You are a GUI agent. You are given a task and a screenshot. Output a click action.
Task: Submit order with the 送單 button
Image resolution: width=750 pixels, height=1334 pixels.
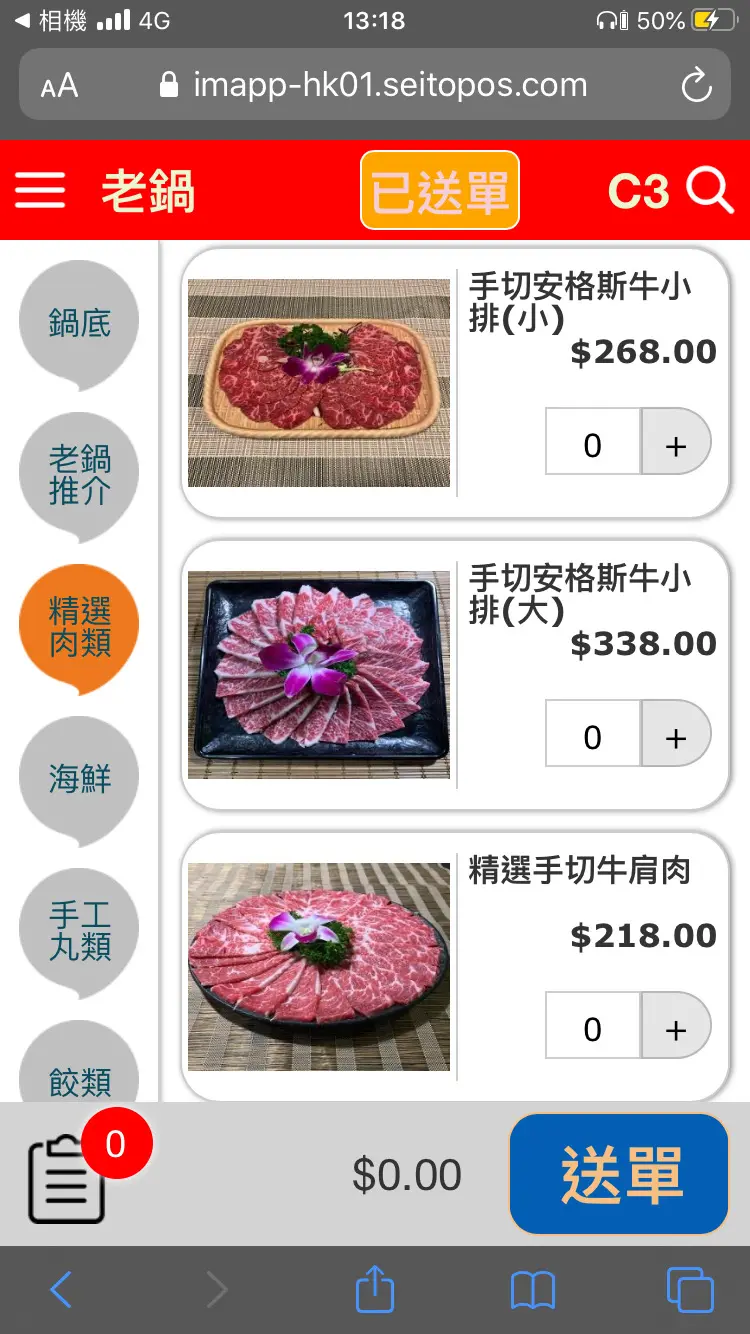619,1174
